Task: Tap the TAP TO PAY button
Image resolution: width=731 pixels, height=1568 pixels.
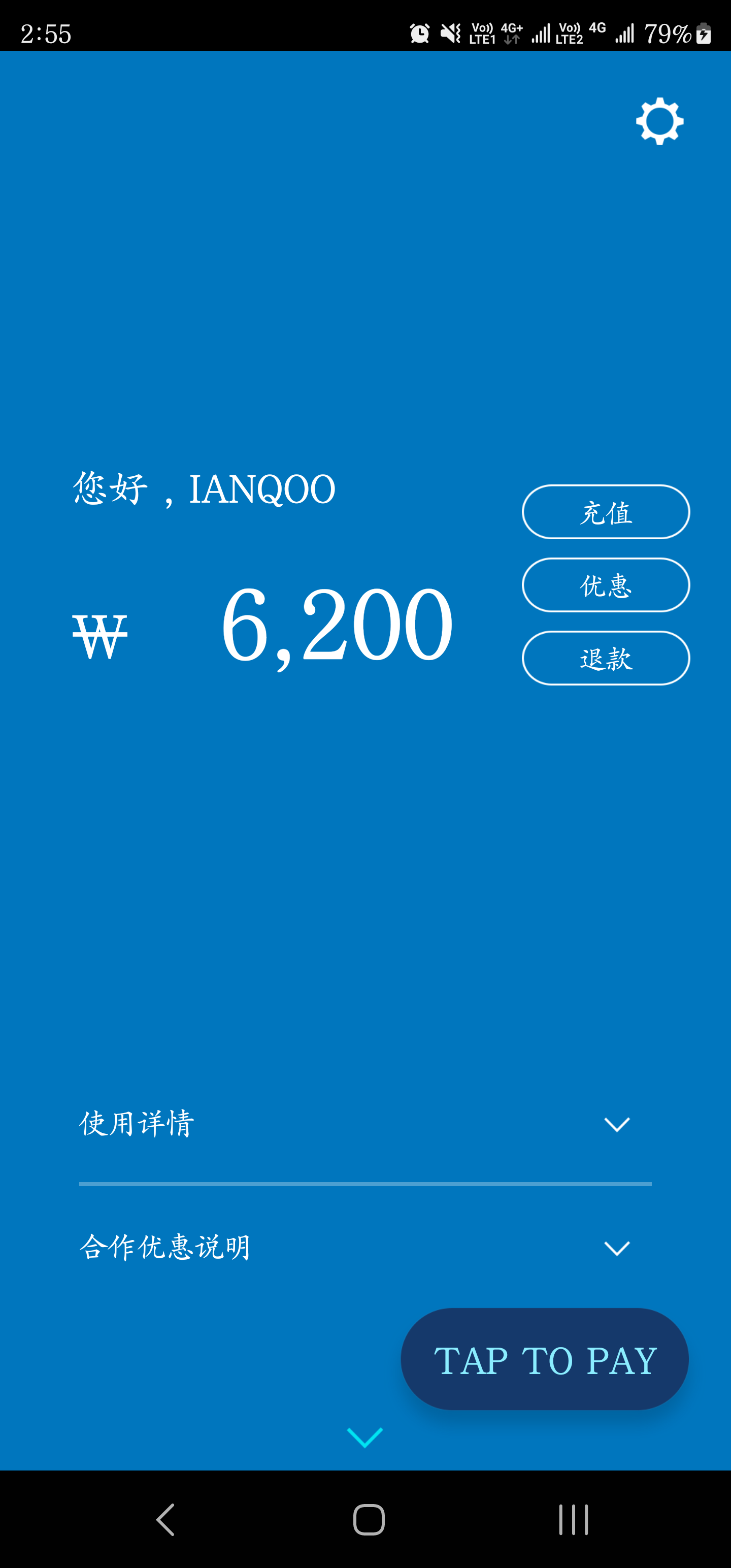Action: click(x=544, y=1359)
